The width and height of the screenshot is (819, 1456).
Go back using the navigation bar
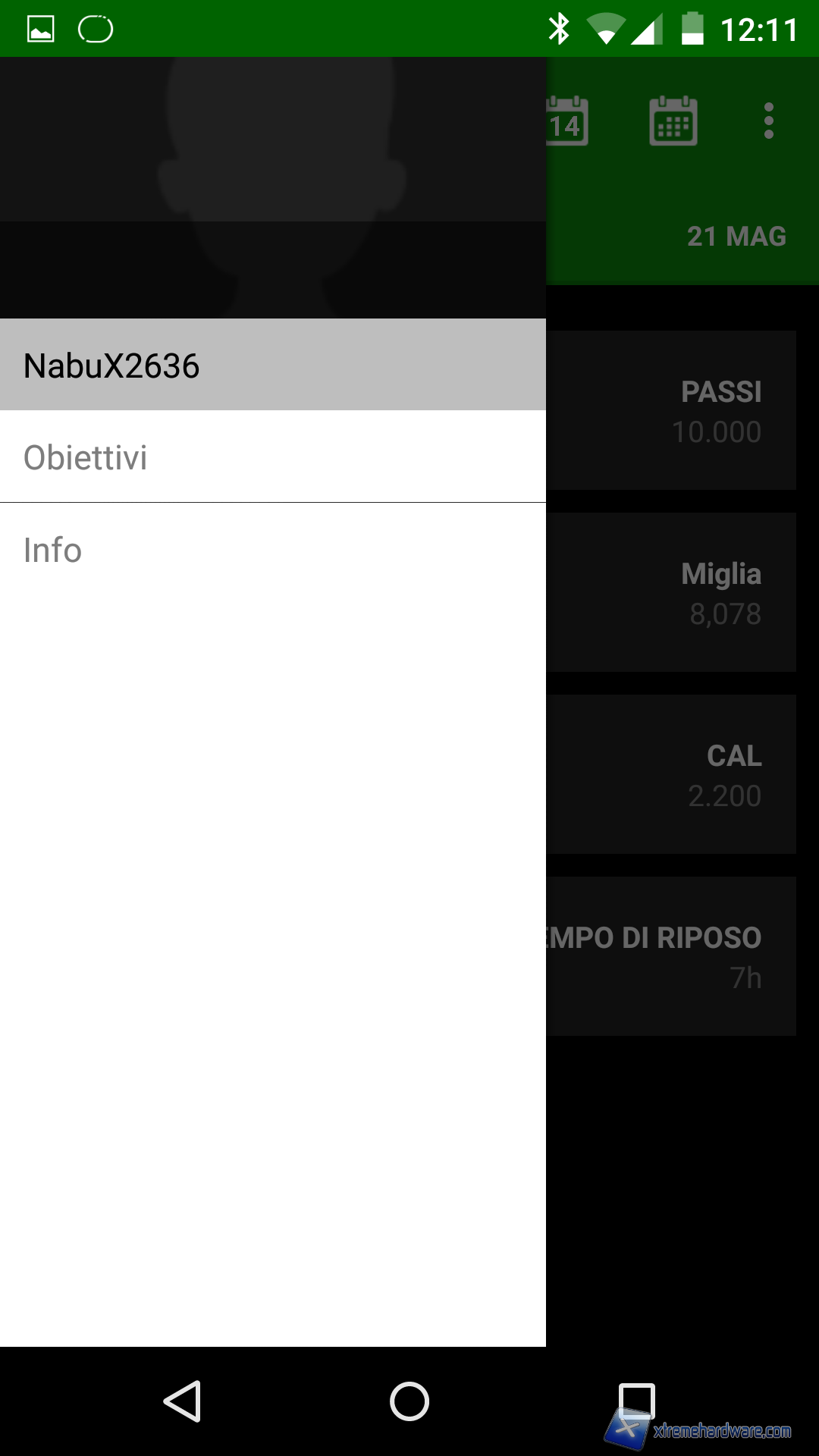[182, 1401]
